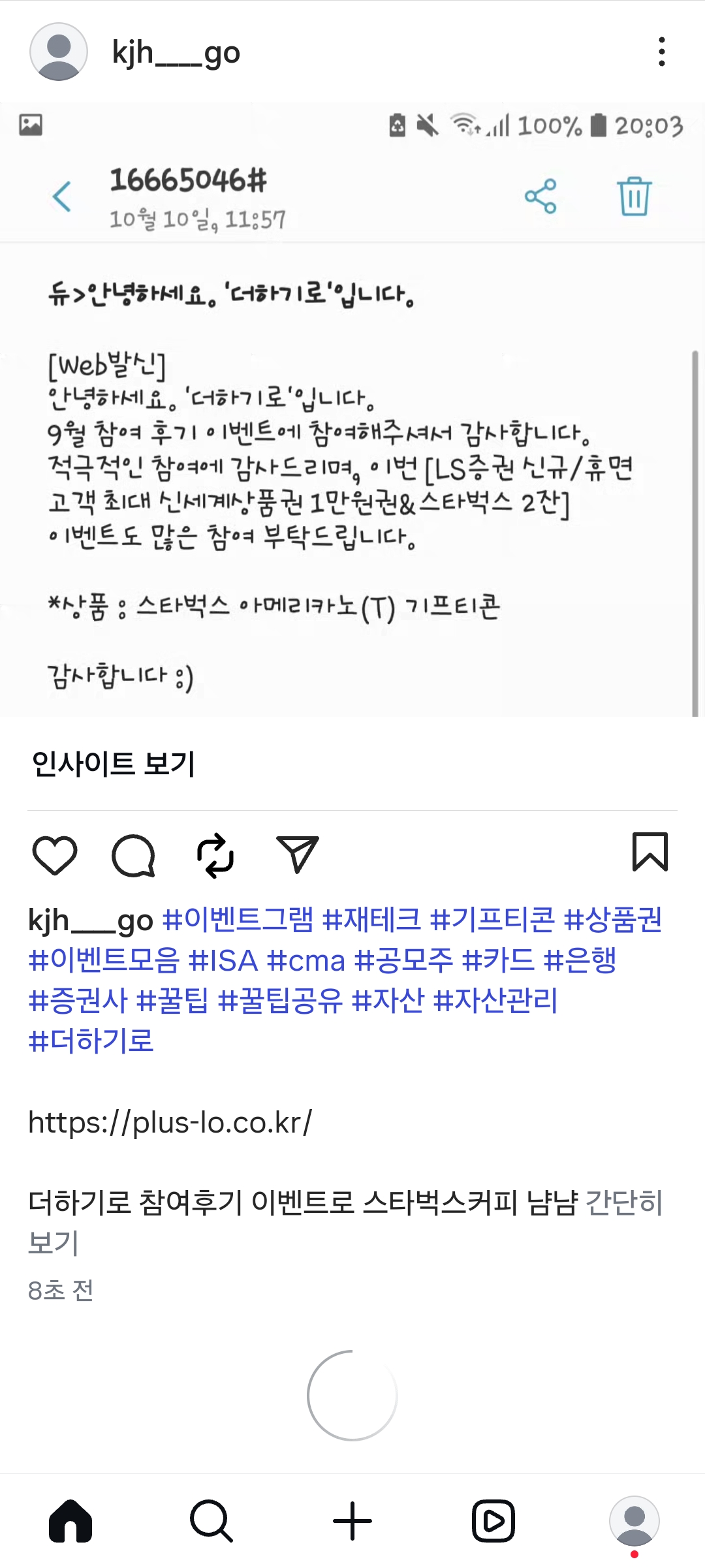Create a new post with plus
Image resolution: width=705 pixels, height=1568 pixels.
coord(352,1521)
